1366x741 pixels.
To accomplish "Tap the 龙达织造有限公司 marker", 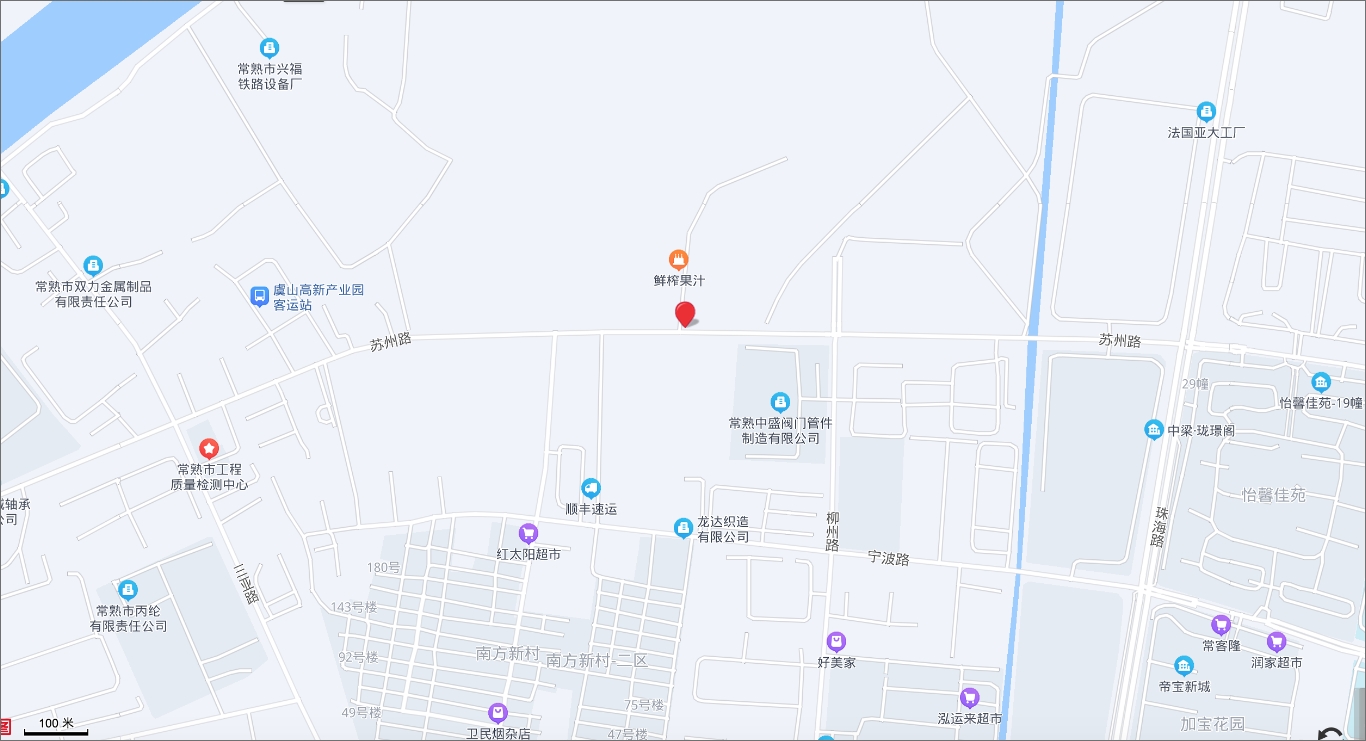I will [x=683, y=527].
